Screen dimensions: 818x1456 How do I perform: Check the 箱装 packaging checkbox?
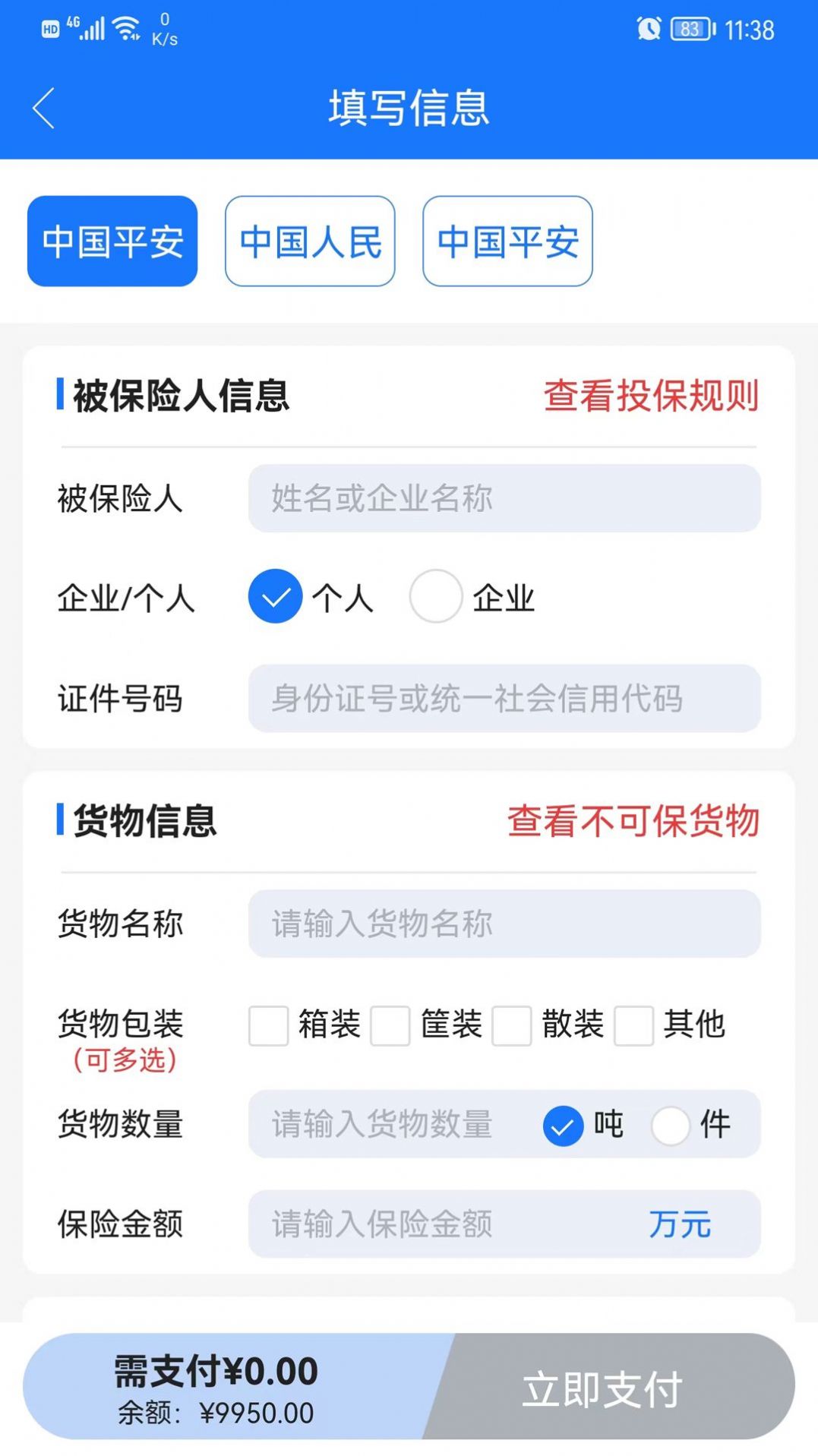click(269, 1025)
